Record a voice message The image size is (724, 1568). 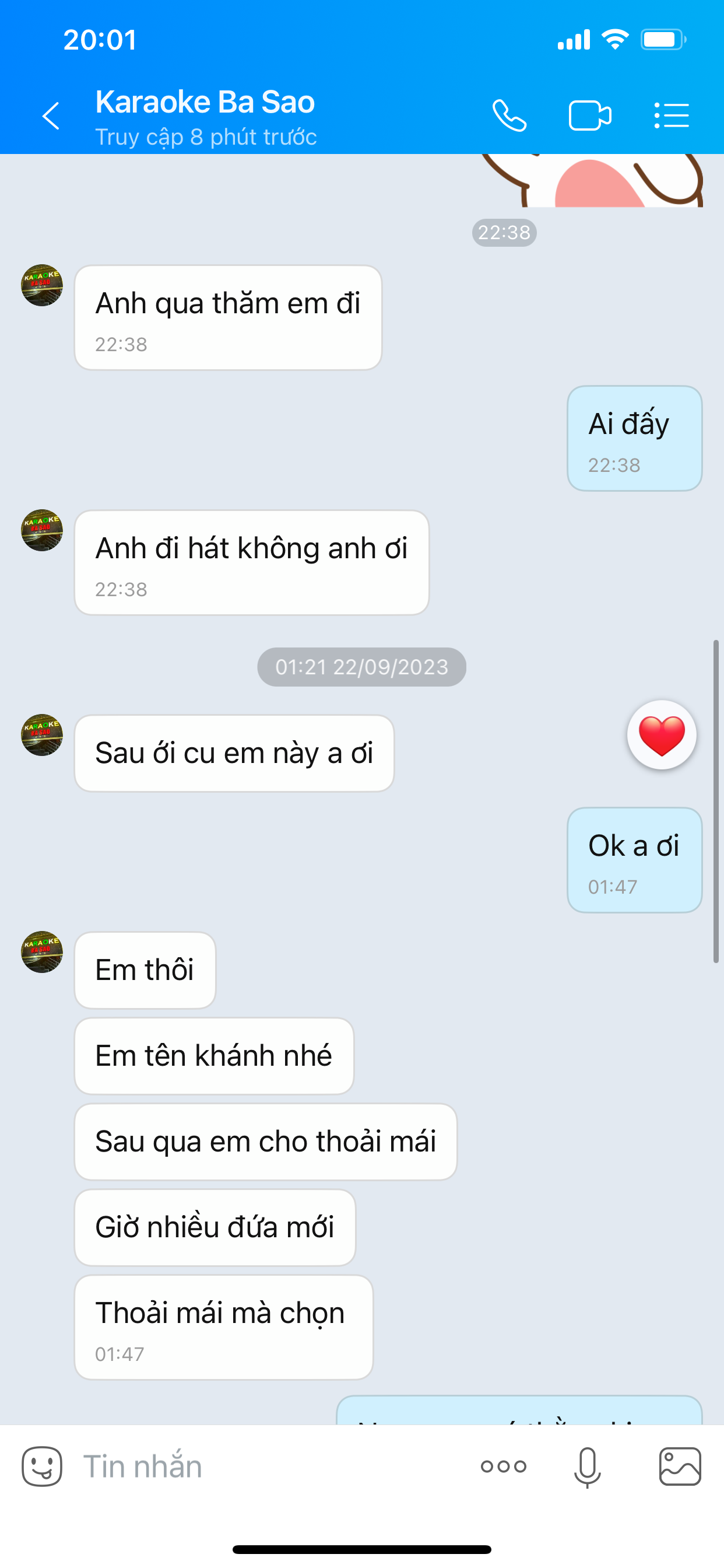(x=587, y=1466)
